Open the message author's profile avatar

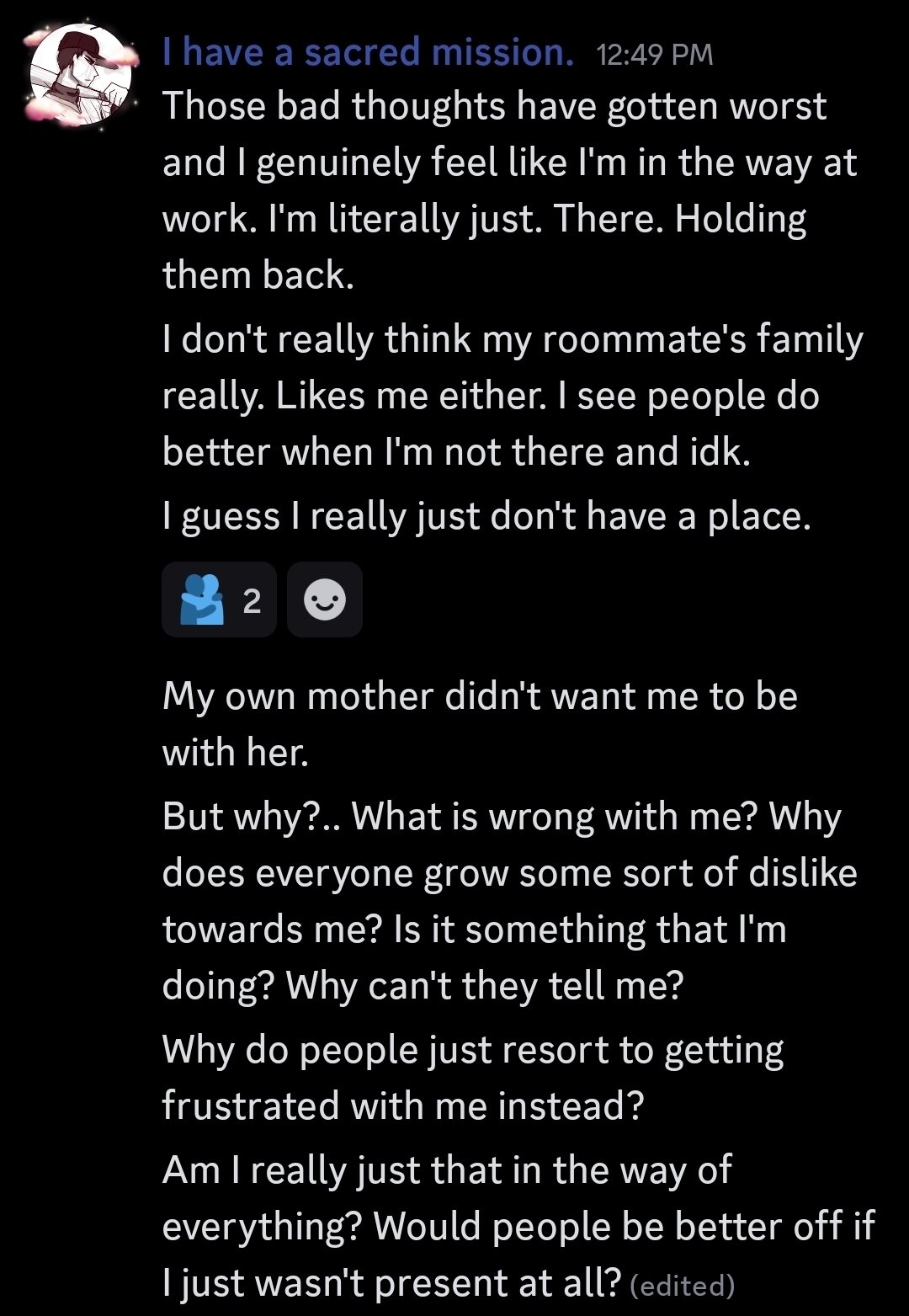[x=81, y=75]
